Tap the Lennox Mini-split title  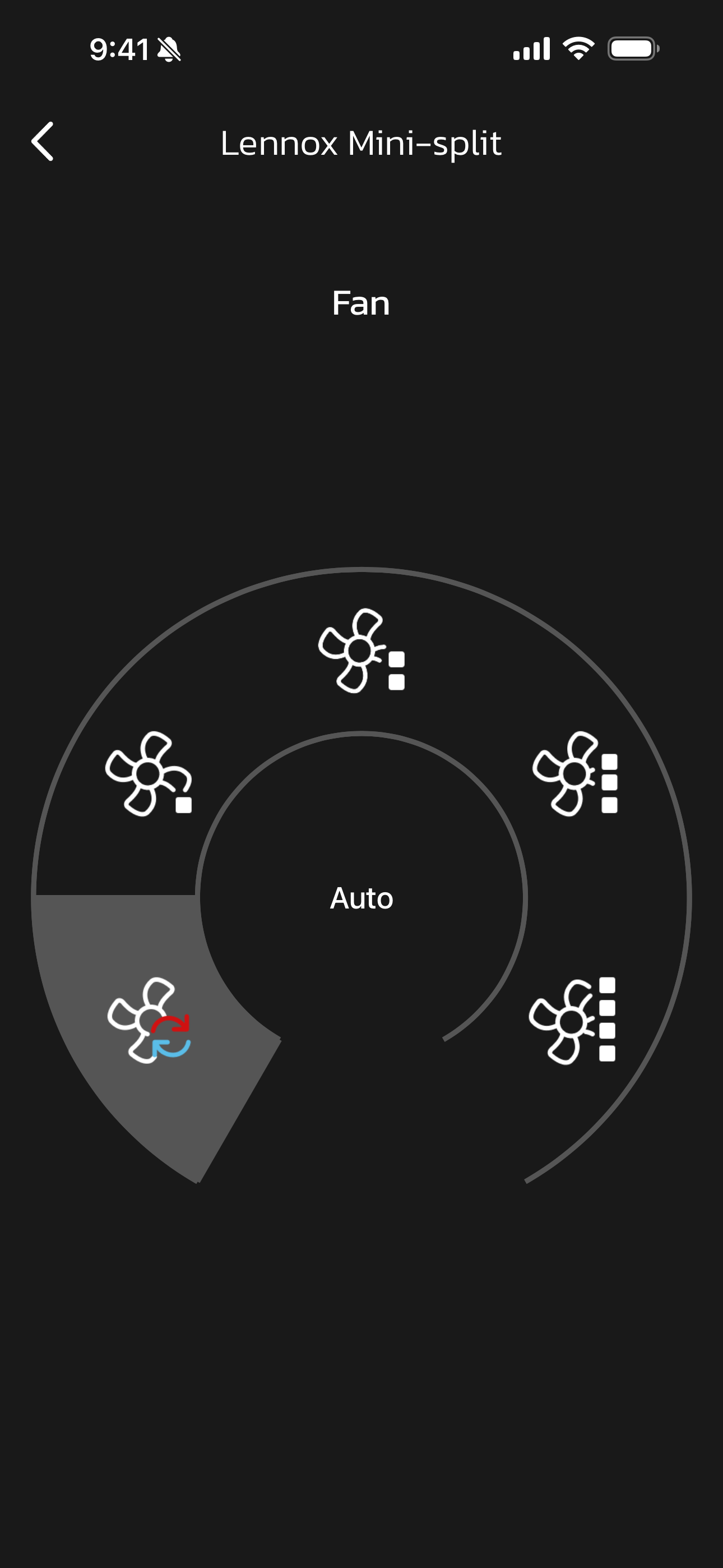point(361,144)
